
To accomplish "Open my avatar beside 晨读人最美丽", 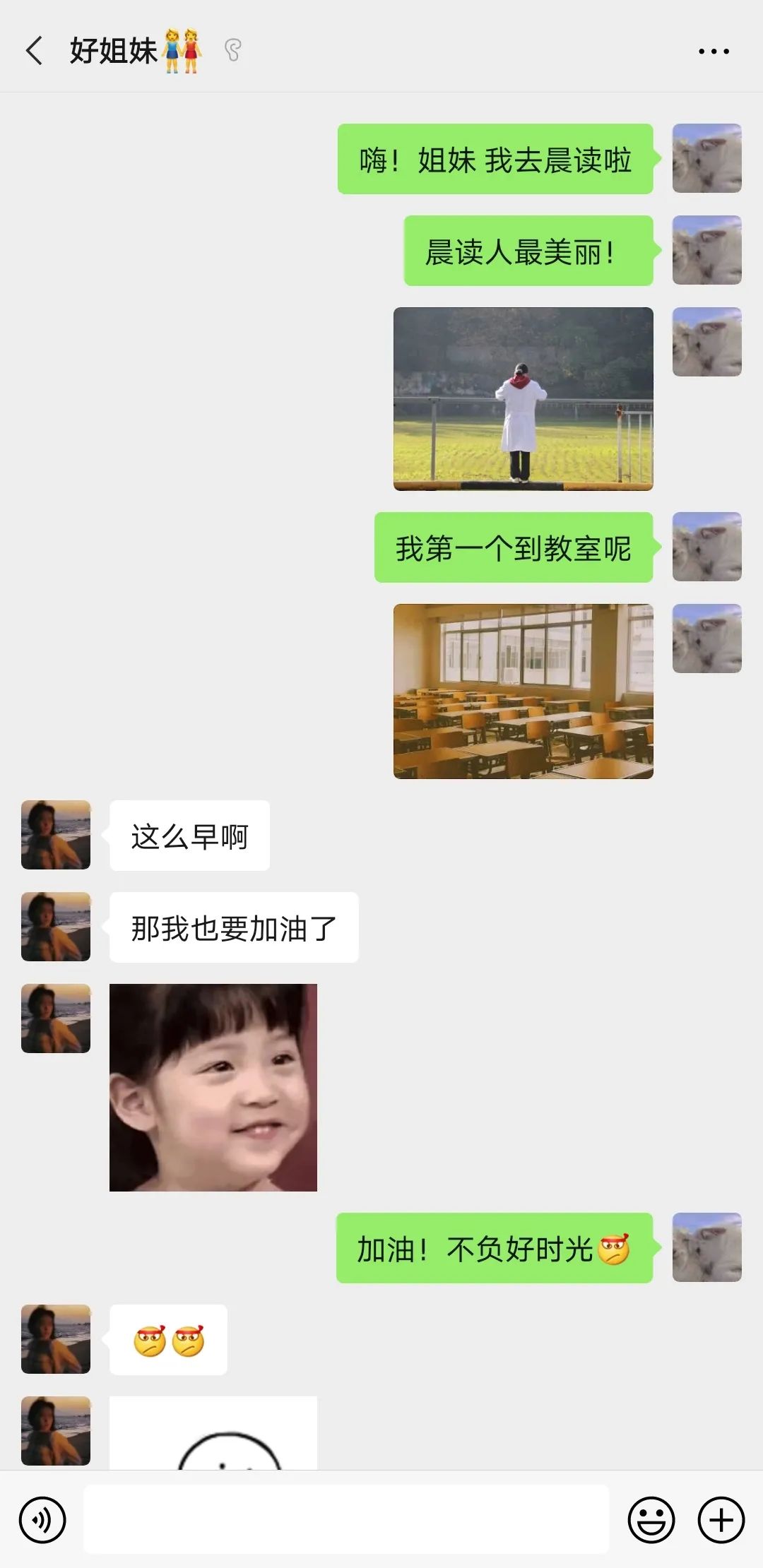I will [x=706, y=250].
